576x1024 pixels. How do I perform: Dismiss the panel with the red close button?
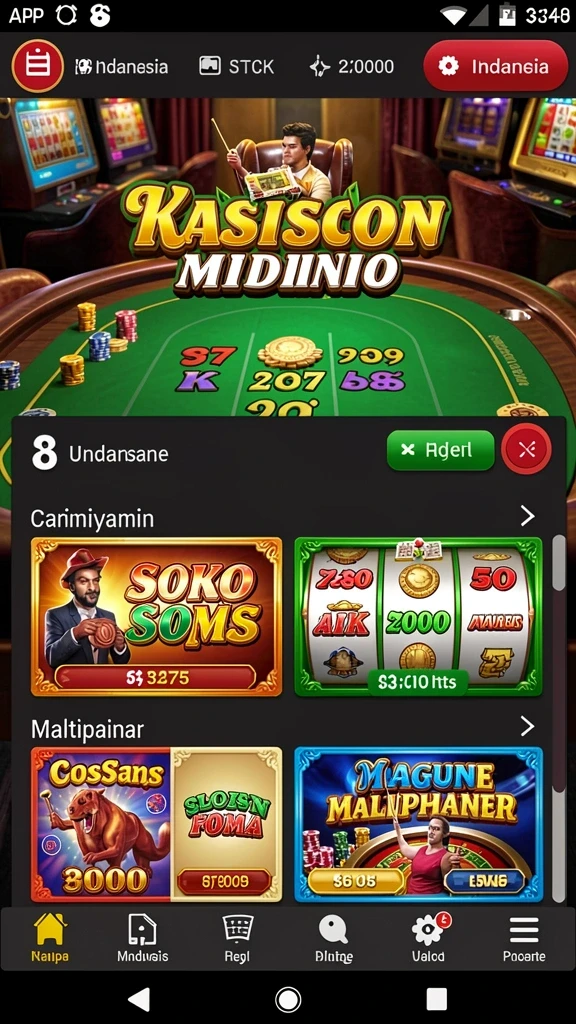point(526,449)
